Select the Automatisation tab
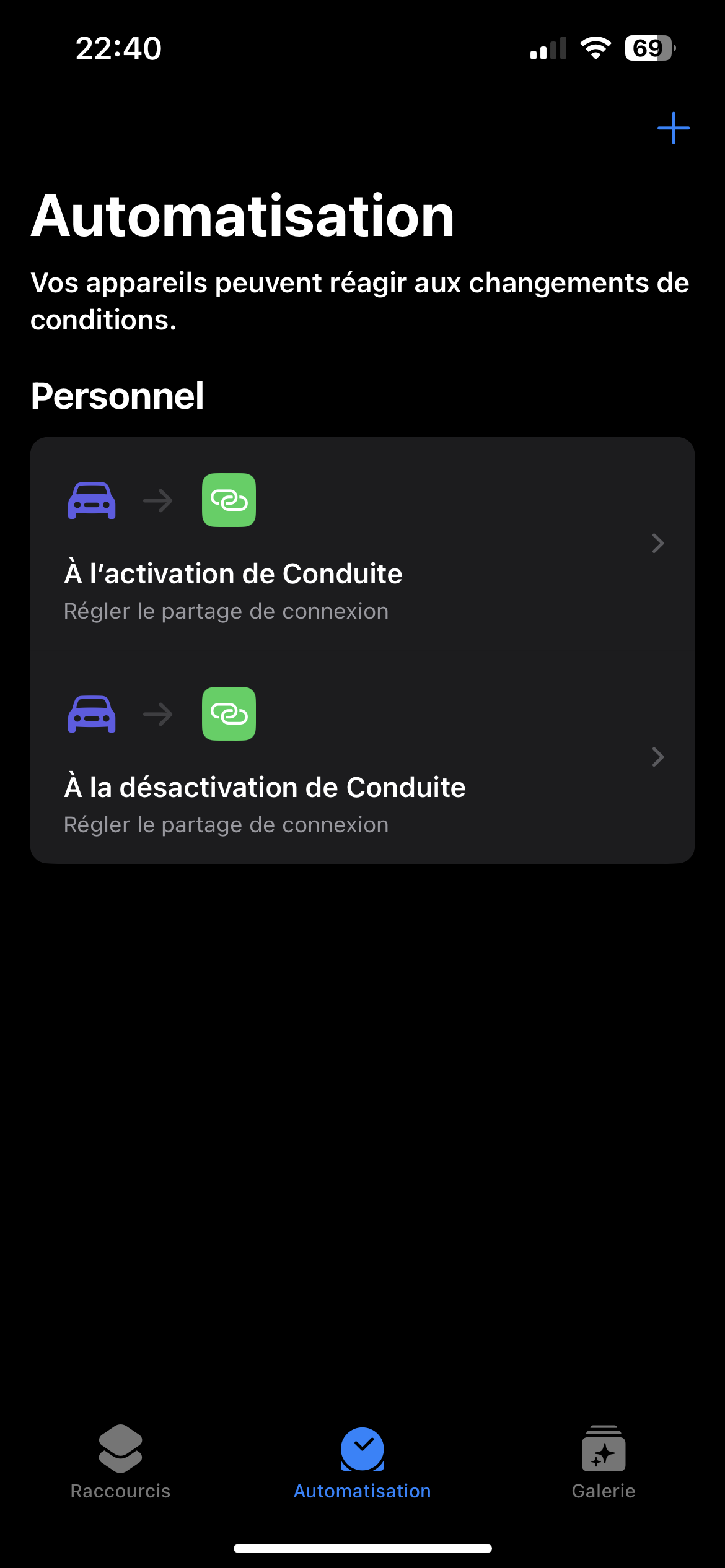 click(x=362, y=1461)
